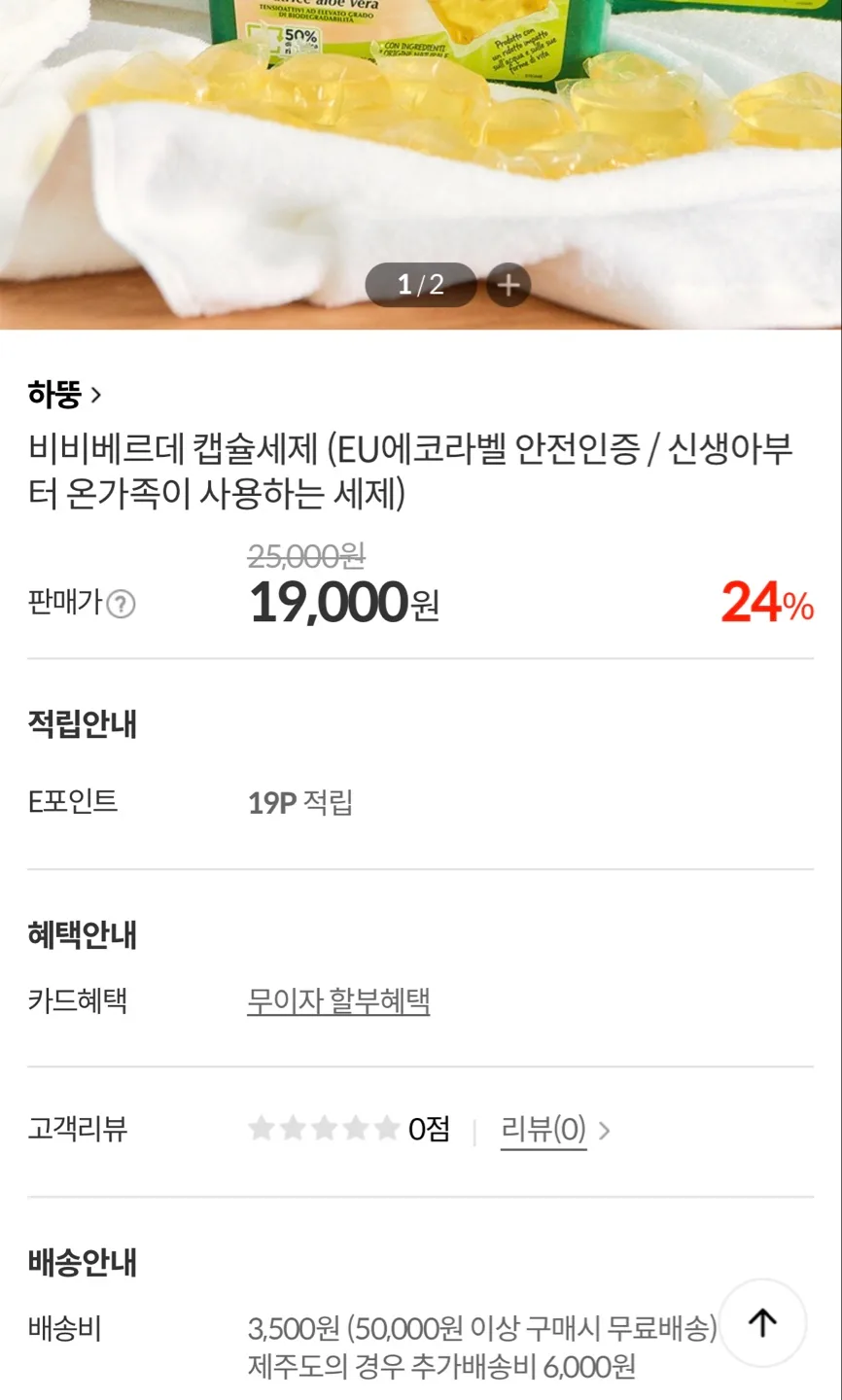Expand the product image gallery with plus button
The image size is (842, 1400).
pos(509,285)
